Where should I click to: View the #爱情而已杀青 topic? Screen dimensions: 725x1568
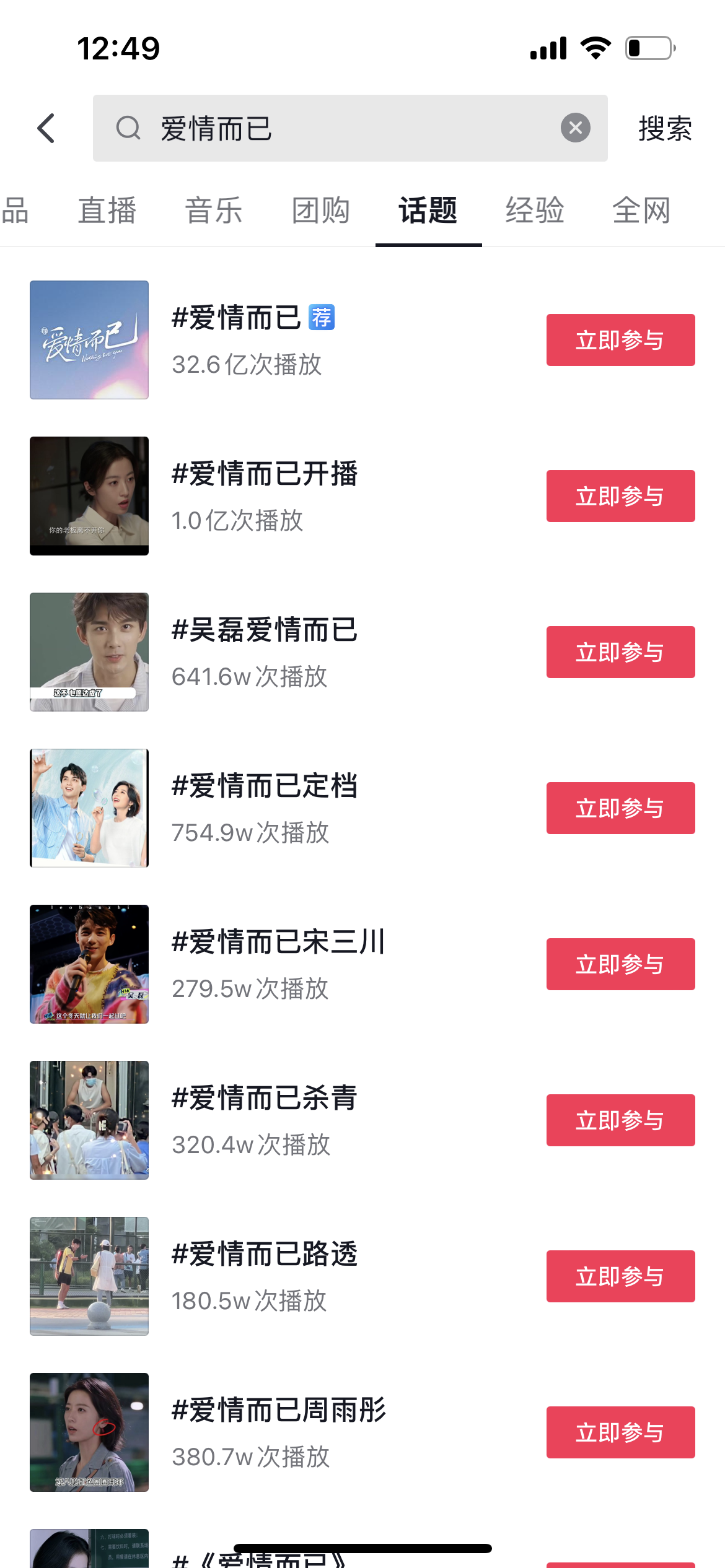[265, 1099]
